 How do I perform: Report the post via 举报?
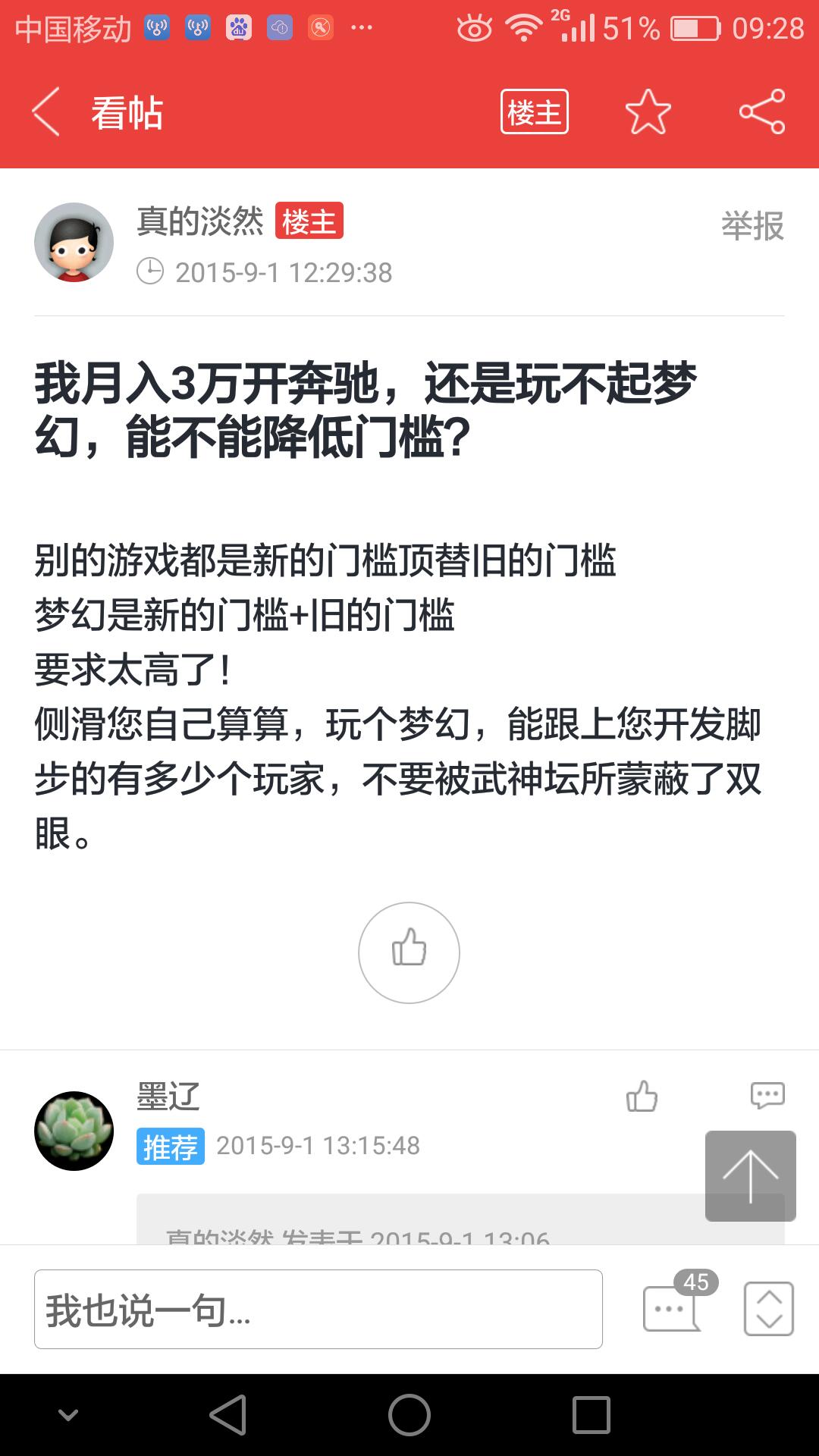[x=752, y=226]
